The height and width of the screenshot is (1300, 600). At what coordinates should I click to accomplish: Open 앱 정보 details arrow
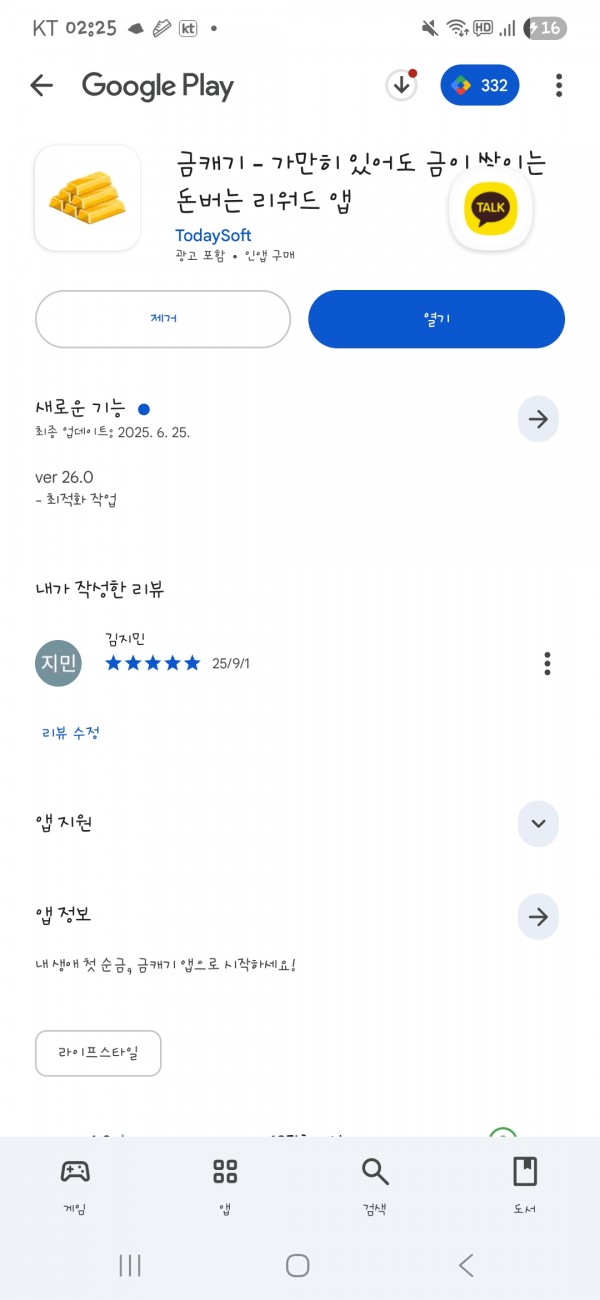(538, 916)
